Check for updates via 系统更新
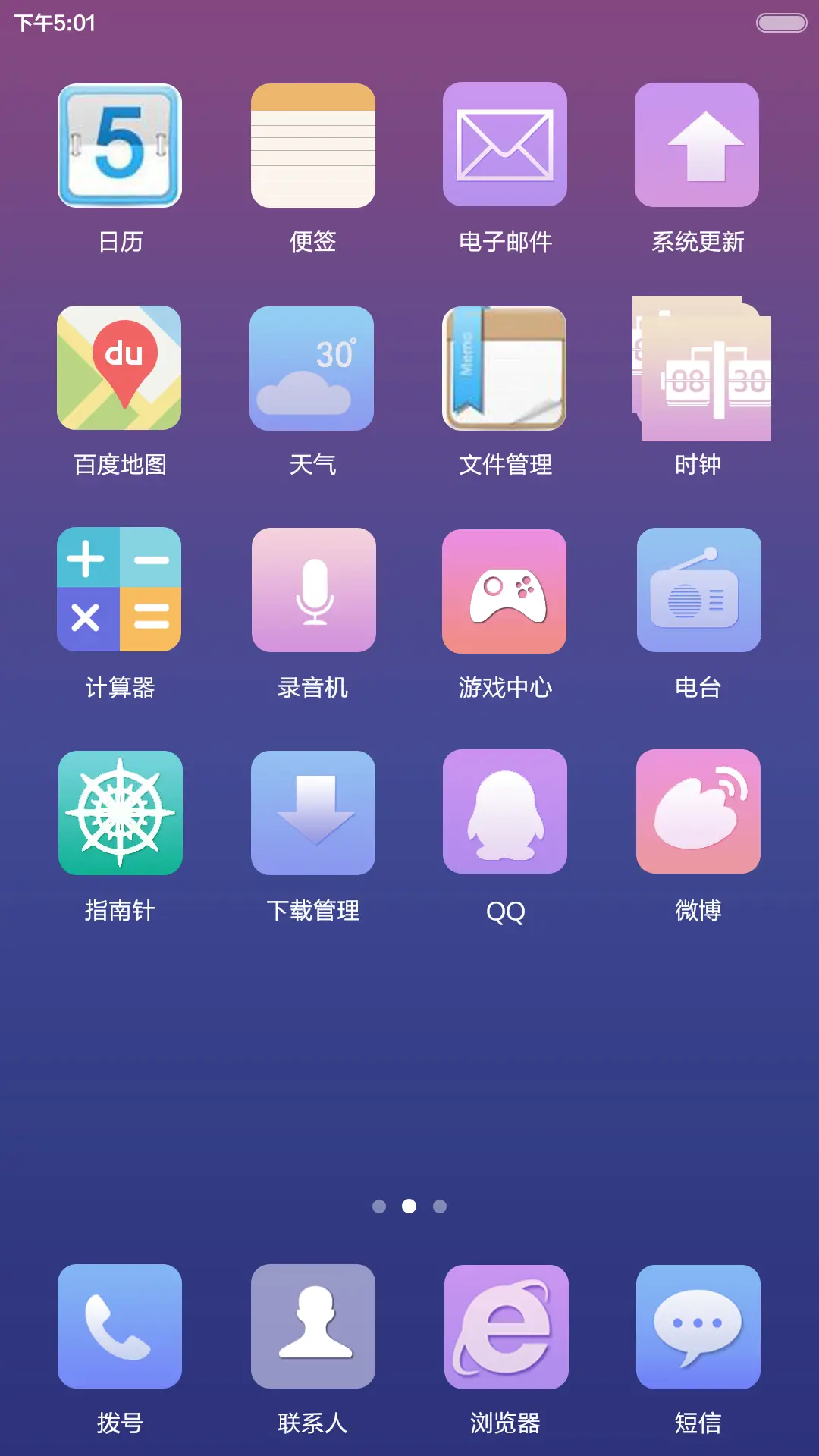Viewport: 819px width, 1456px height. pos(698,145)
